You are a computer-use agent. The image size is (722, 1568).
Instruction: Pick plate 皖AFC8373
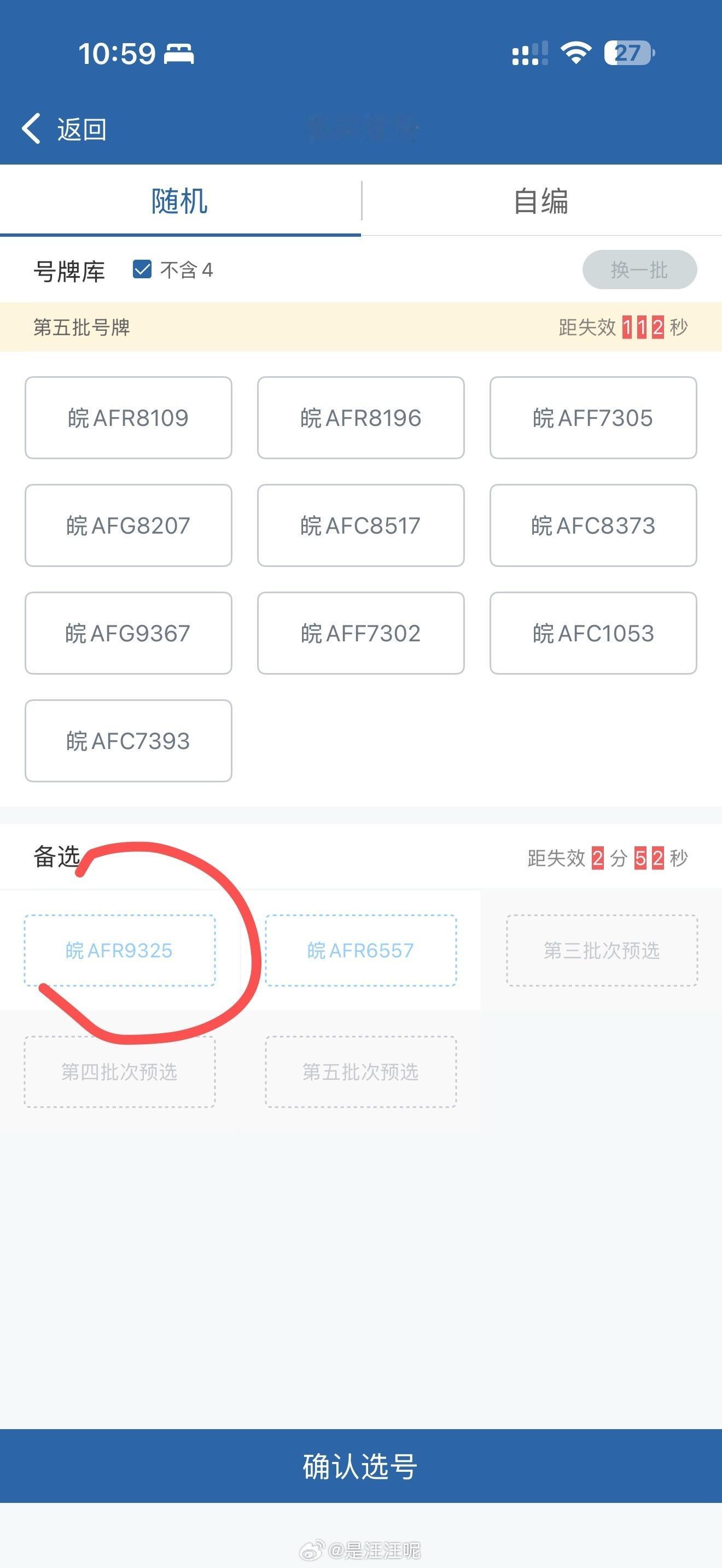point(593,525)
